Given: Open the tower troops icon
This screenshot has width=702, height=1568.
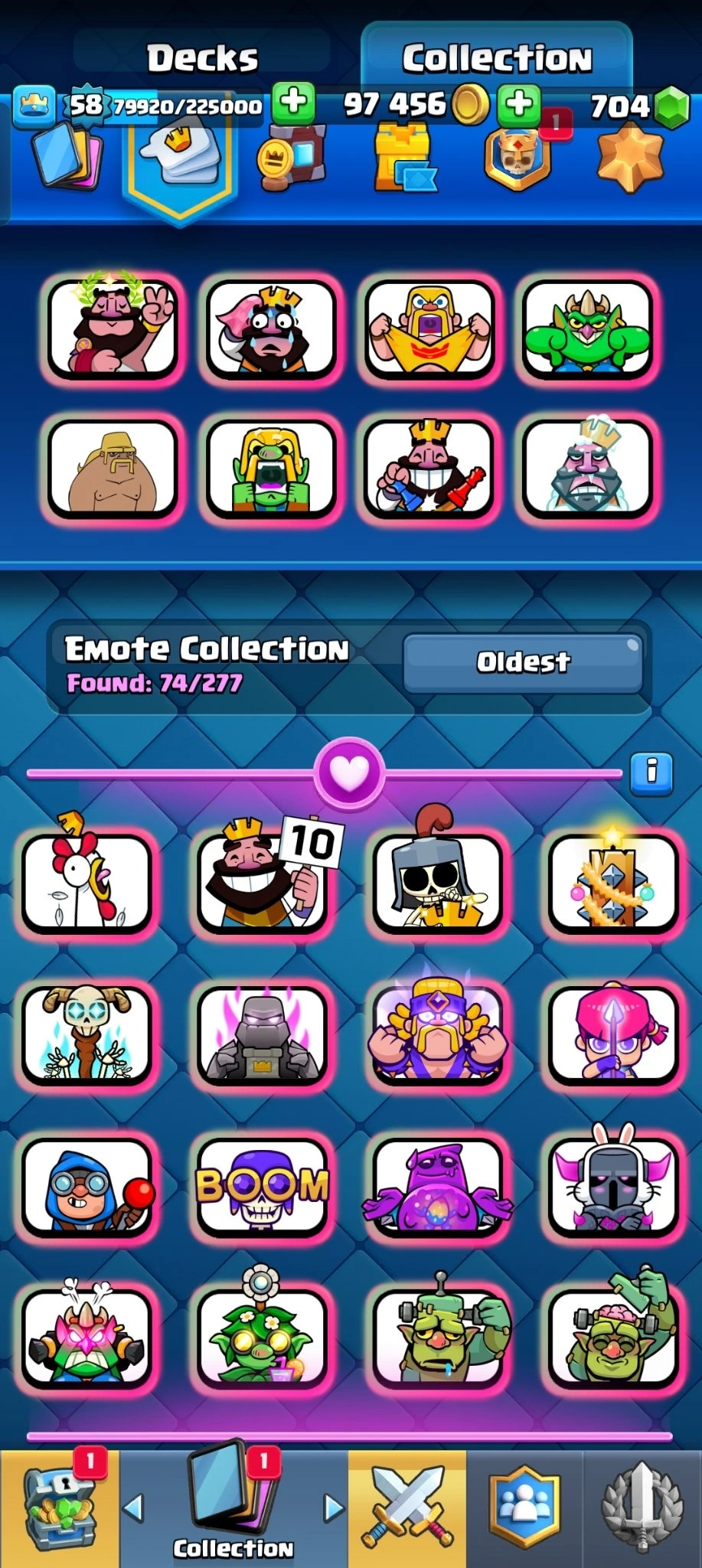Looking at the screenshot, I should click(x=404, y=160).
